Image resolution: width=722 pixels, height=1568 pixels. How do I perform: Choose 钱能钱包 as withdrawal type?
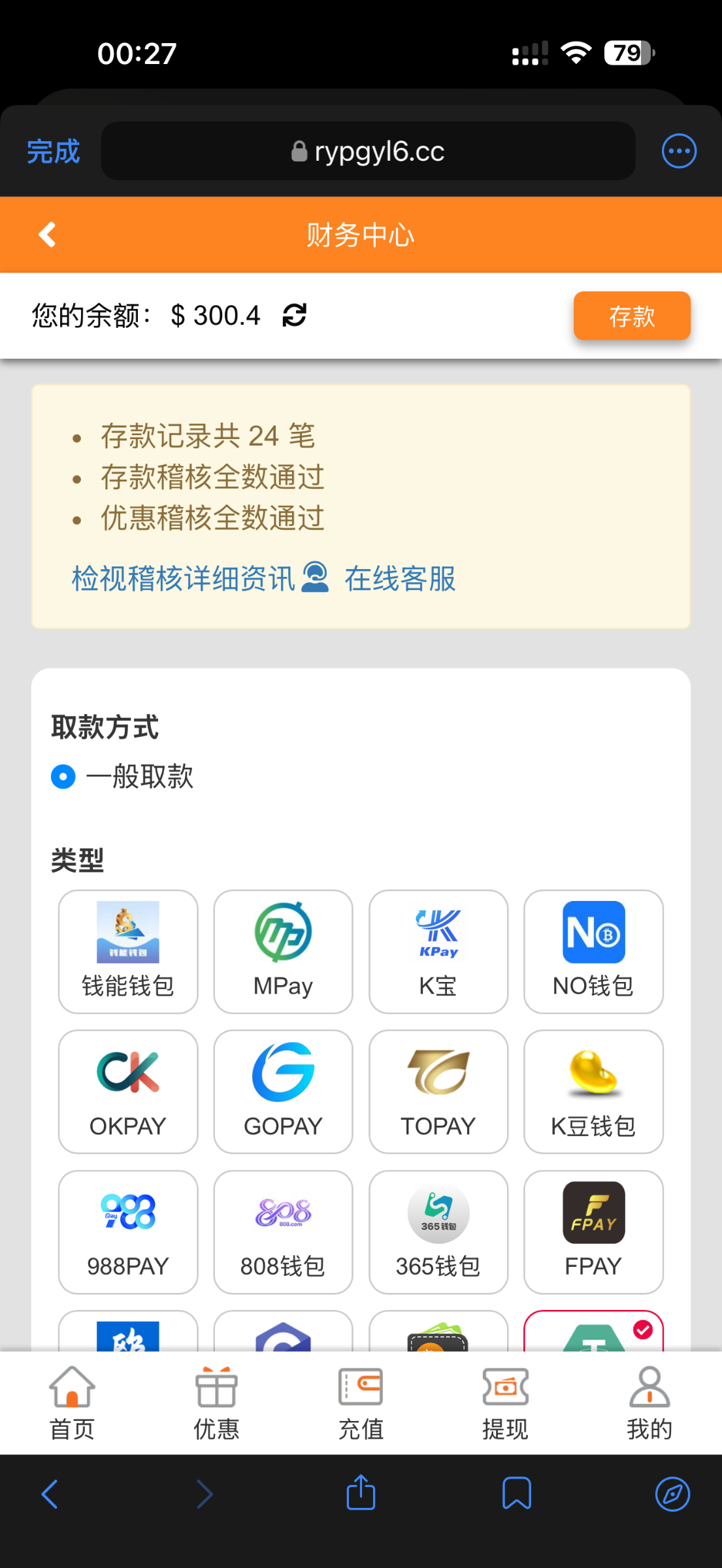coord(128,951)
